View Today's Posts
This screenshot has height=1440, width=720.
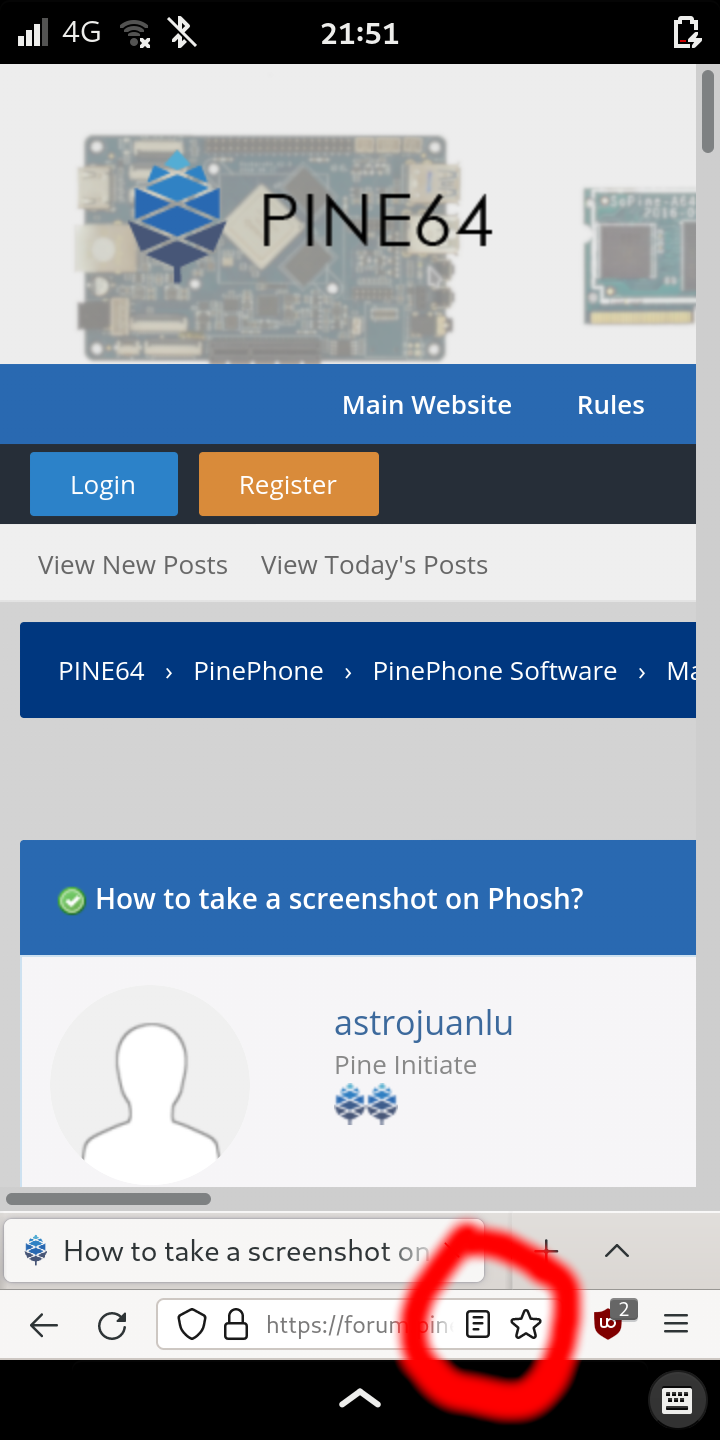(374, 565)
